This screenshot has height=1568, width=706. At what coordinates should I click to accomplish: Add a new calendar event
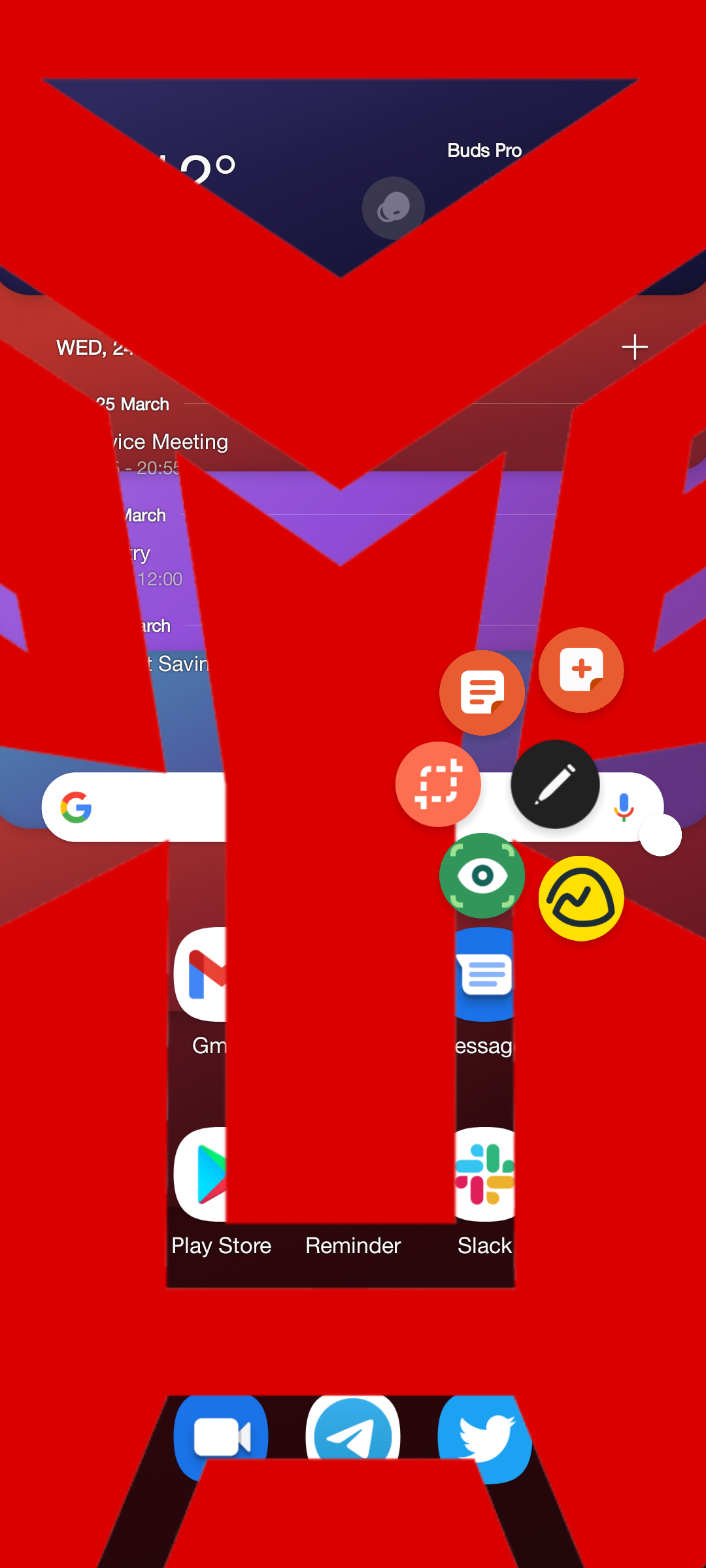(x=634, y=347)
